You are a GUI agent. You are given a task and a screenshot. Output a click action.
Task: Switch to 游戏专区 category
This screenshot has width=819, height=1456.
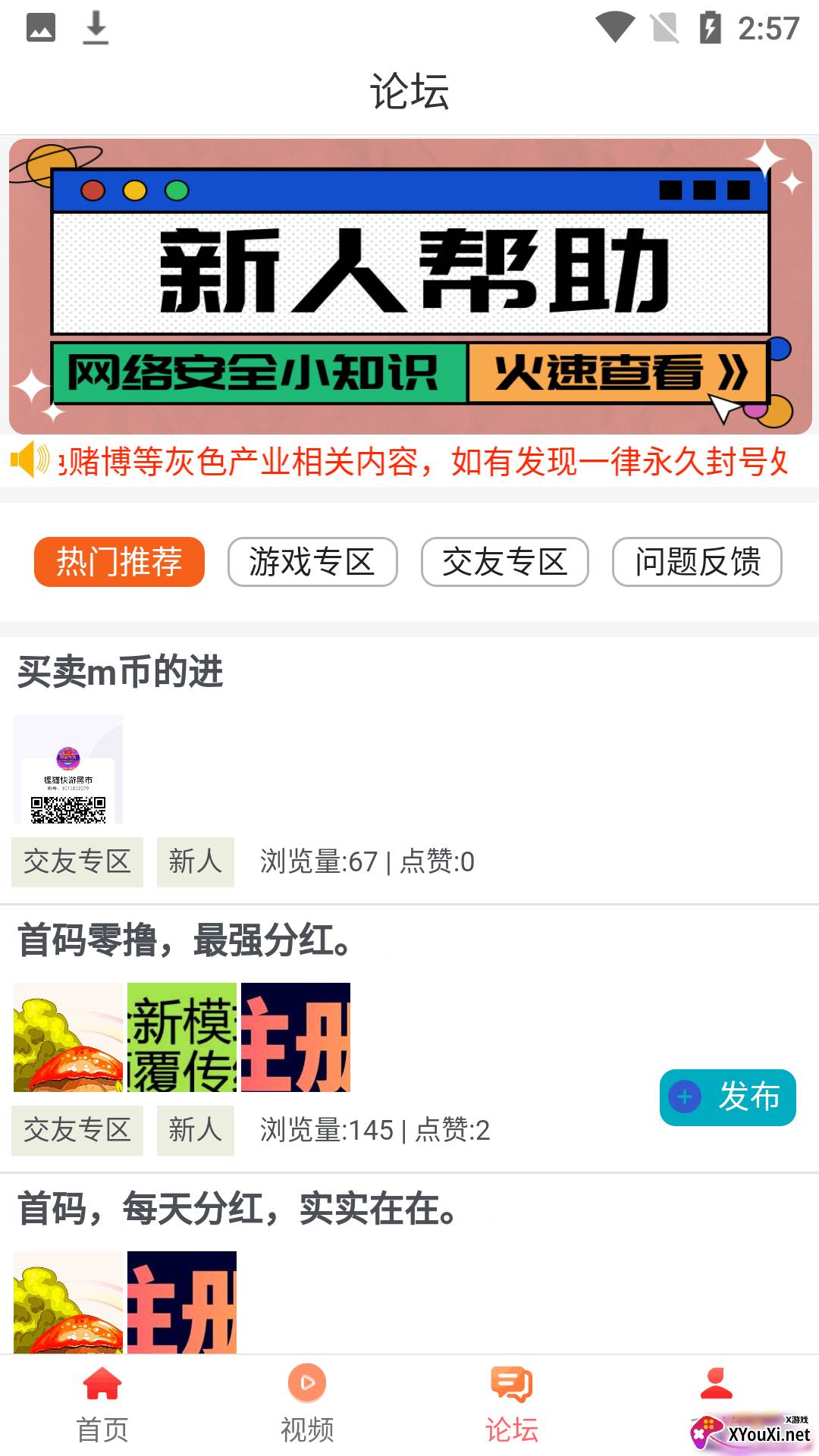tap(312, 562)
